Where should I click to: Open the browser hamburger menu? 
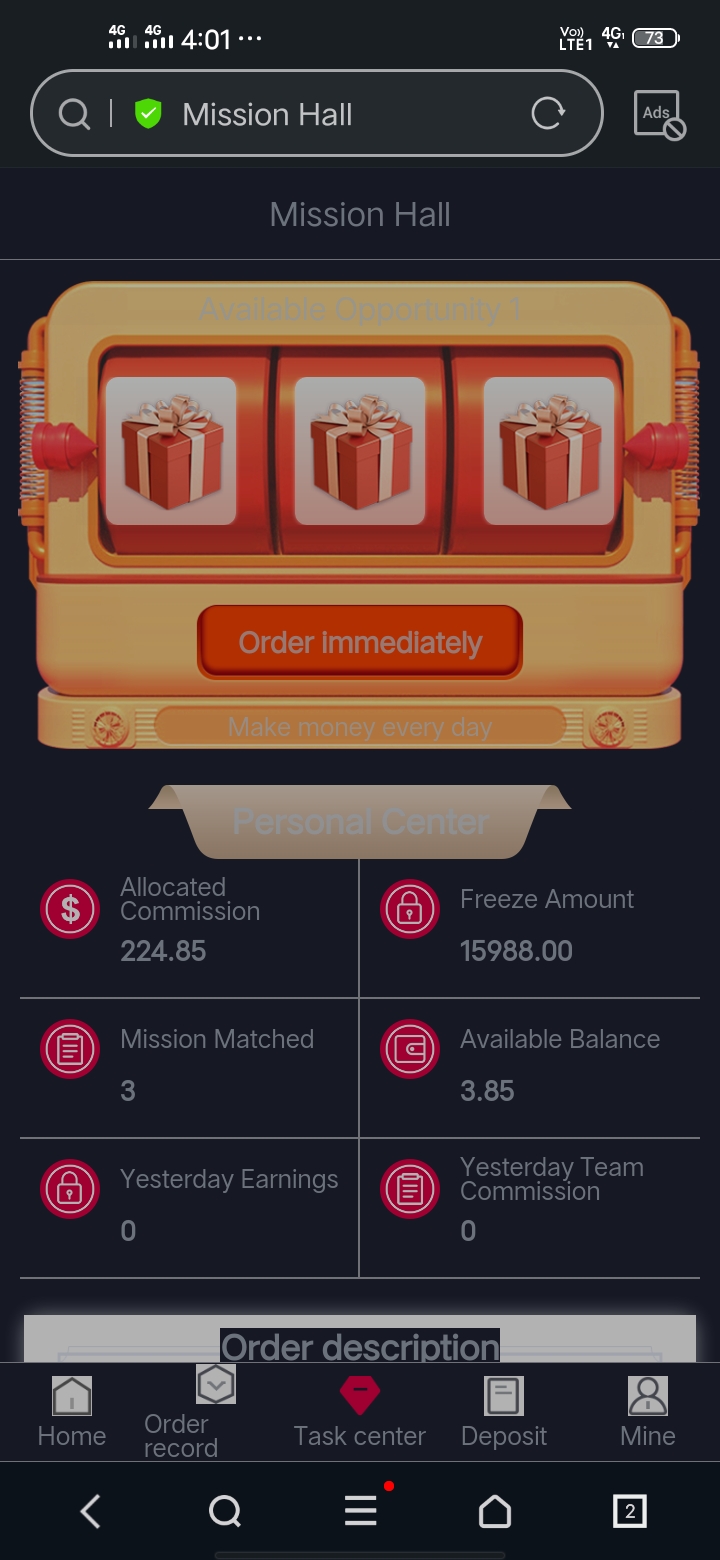[360, 1511]
